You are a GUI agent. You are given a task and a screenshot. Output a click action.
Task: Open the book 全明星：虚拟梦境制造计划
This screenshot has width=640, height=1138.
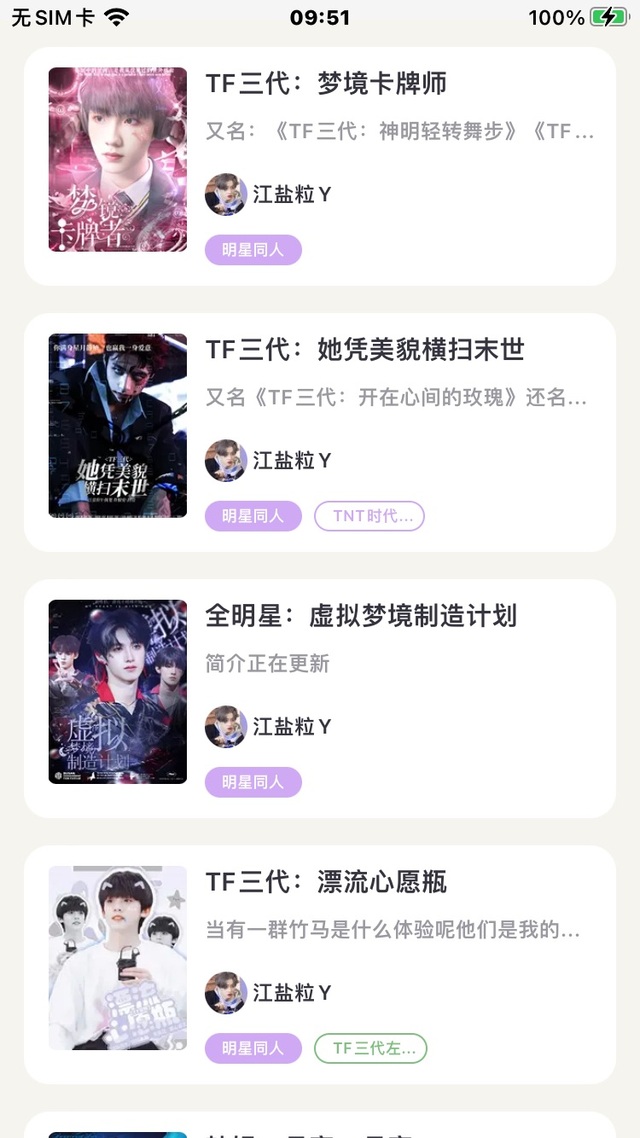click(361, 615)
